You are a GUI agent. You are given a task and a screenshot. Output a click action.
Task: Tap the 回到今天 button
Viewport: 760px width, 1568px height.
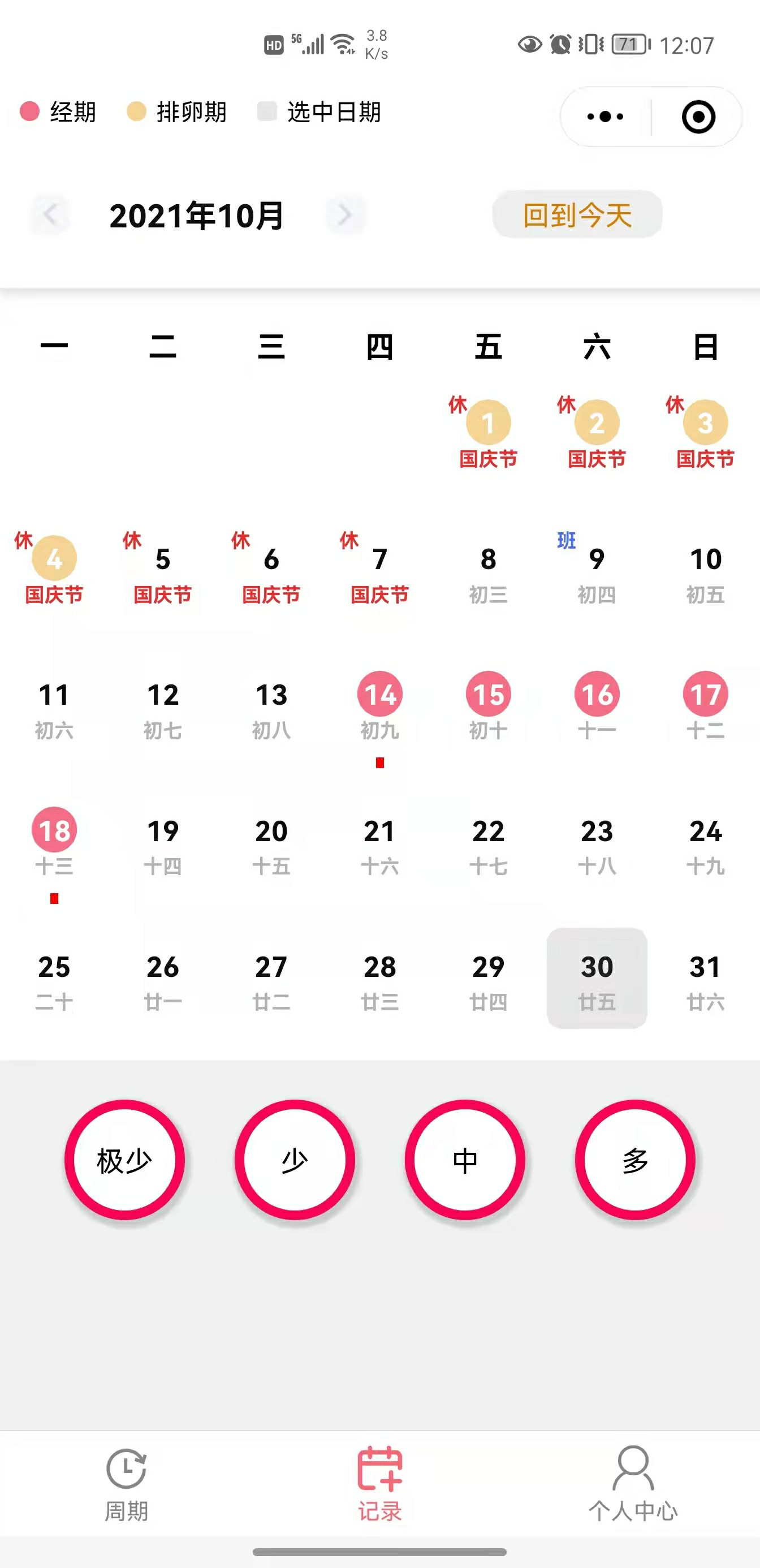(x=577, y=214)
